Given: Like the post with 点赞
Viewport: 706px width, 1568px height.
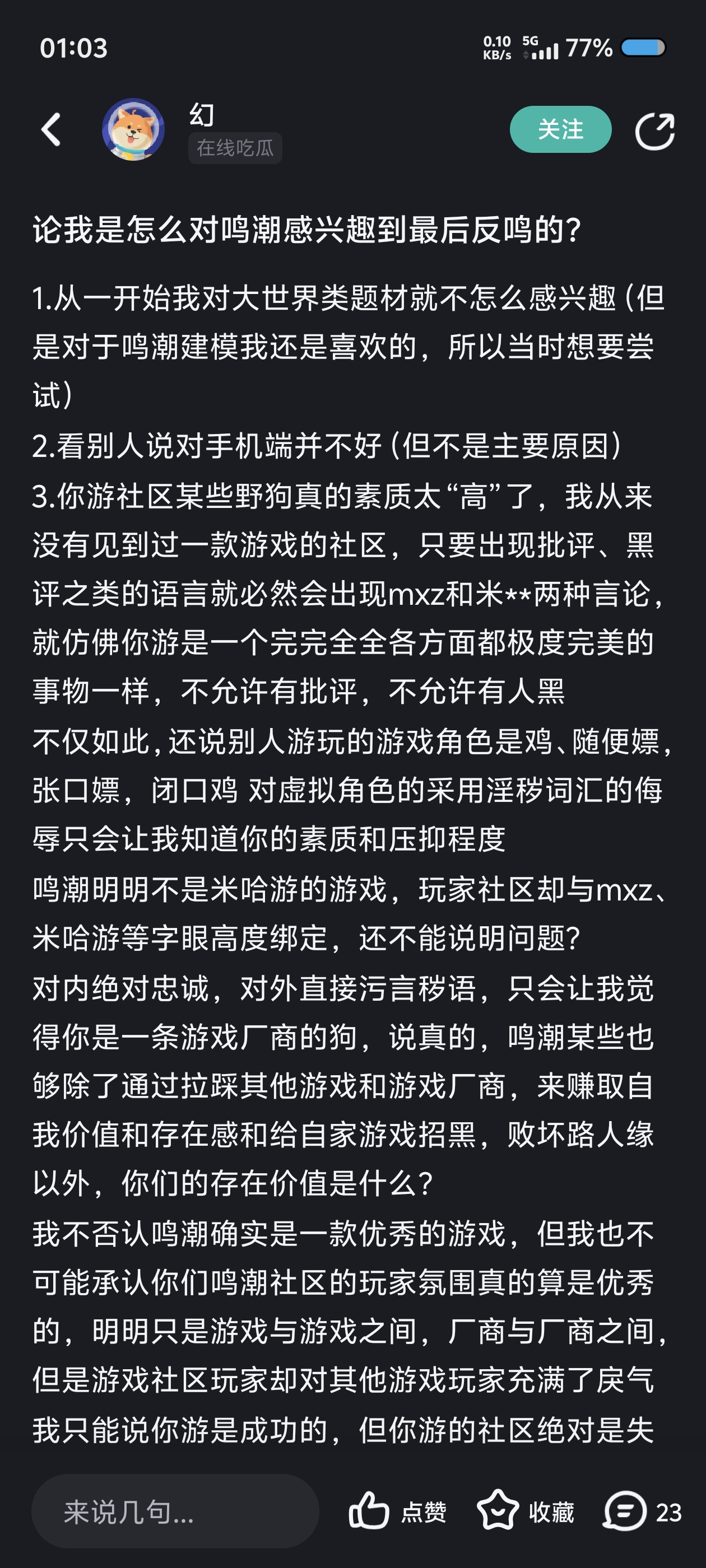Looking at the screenshot, I should tap(398, 1511).
